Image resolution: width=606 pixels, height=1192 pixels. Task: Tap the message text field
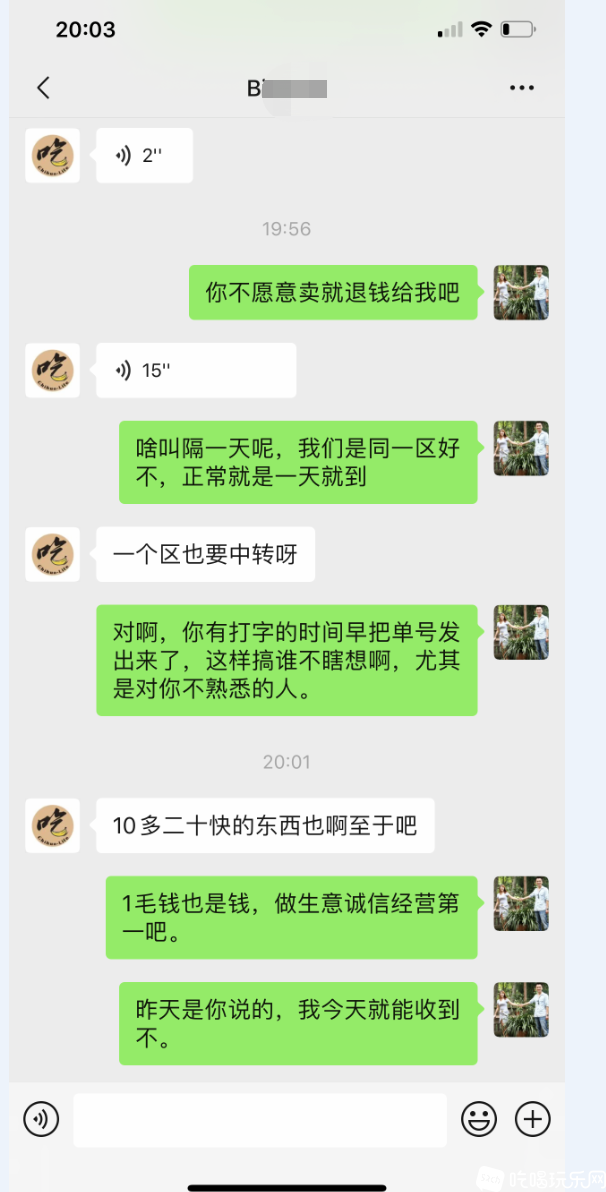click(x=260, y=1119)
